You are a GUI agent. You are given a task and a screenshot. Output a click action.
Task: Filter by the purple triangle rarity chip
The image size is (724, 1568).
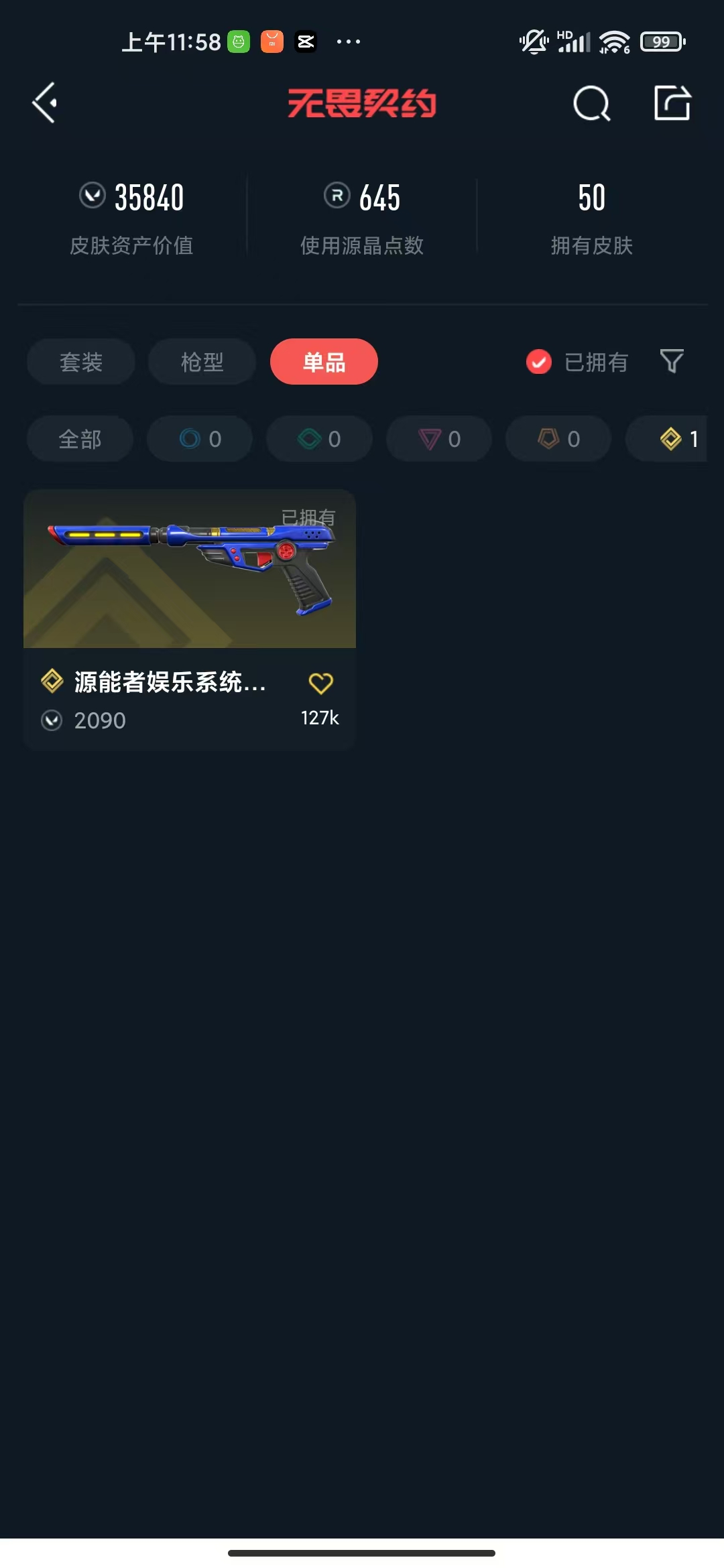pyautogui.click(x=439, y=439)
